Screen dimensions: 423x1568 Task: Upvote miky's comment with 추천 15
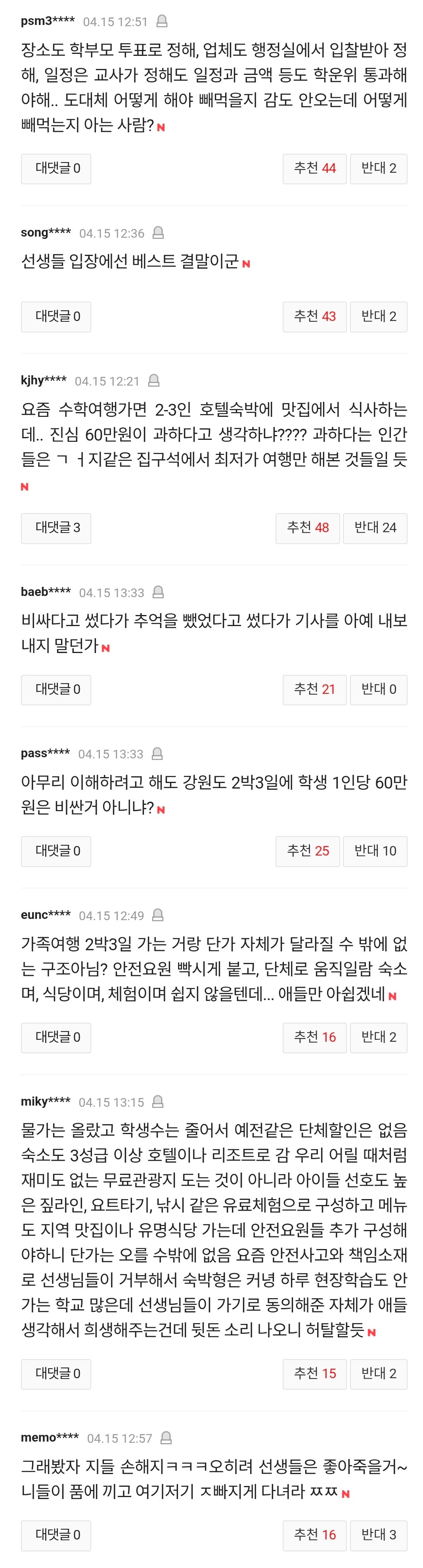pyautogui.click(x=314, y=1374)
